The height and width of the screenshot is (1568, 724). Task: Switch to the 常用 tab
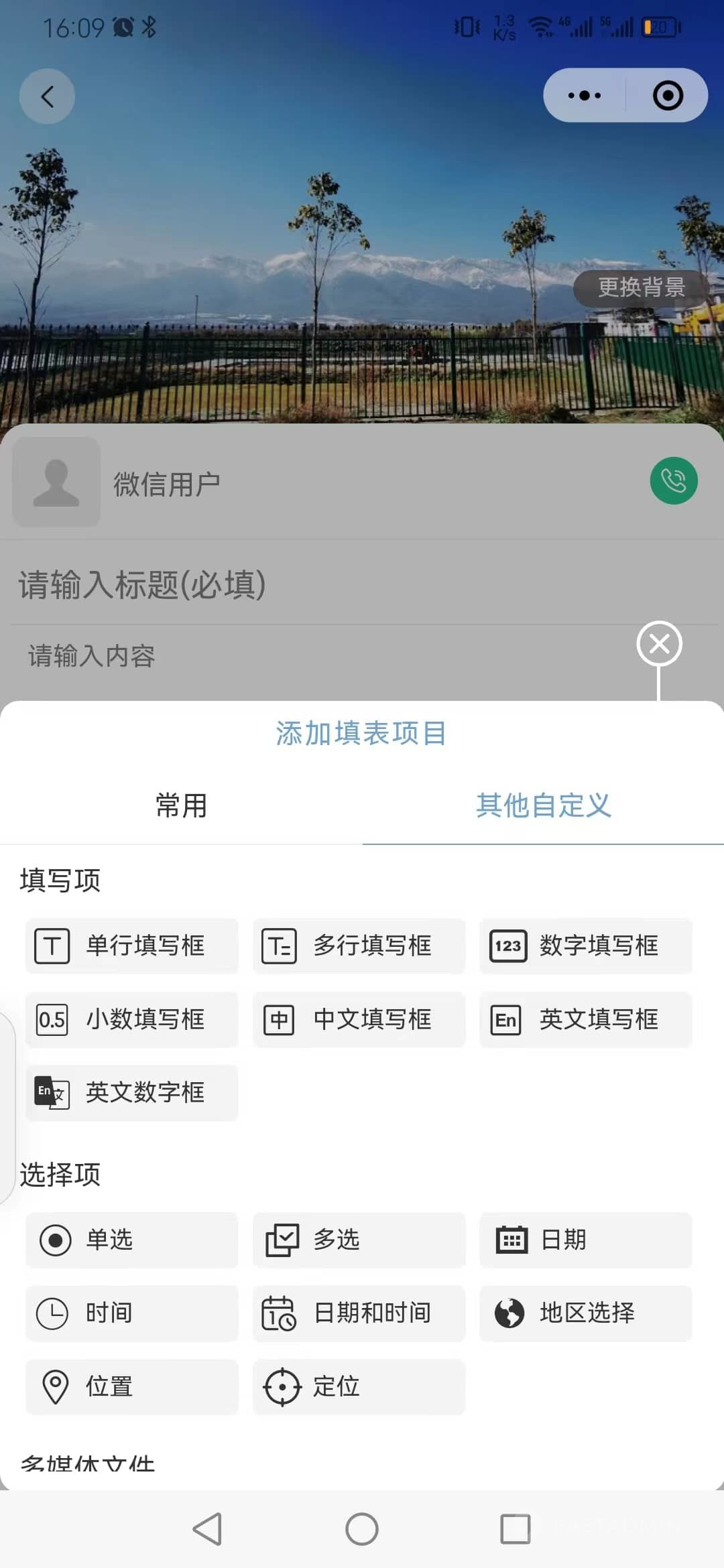click(181, 805)
